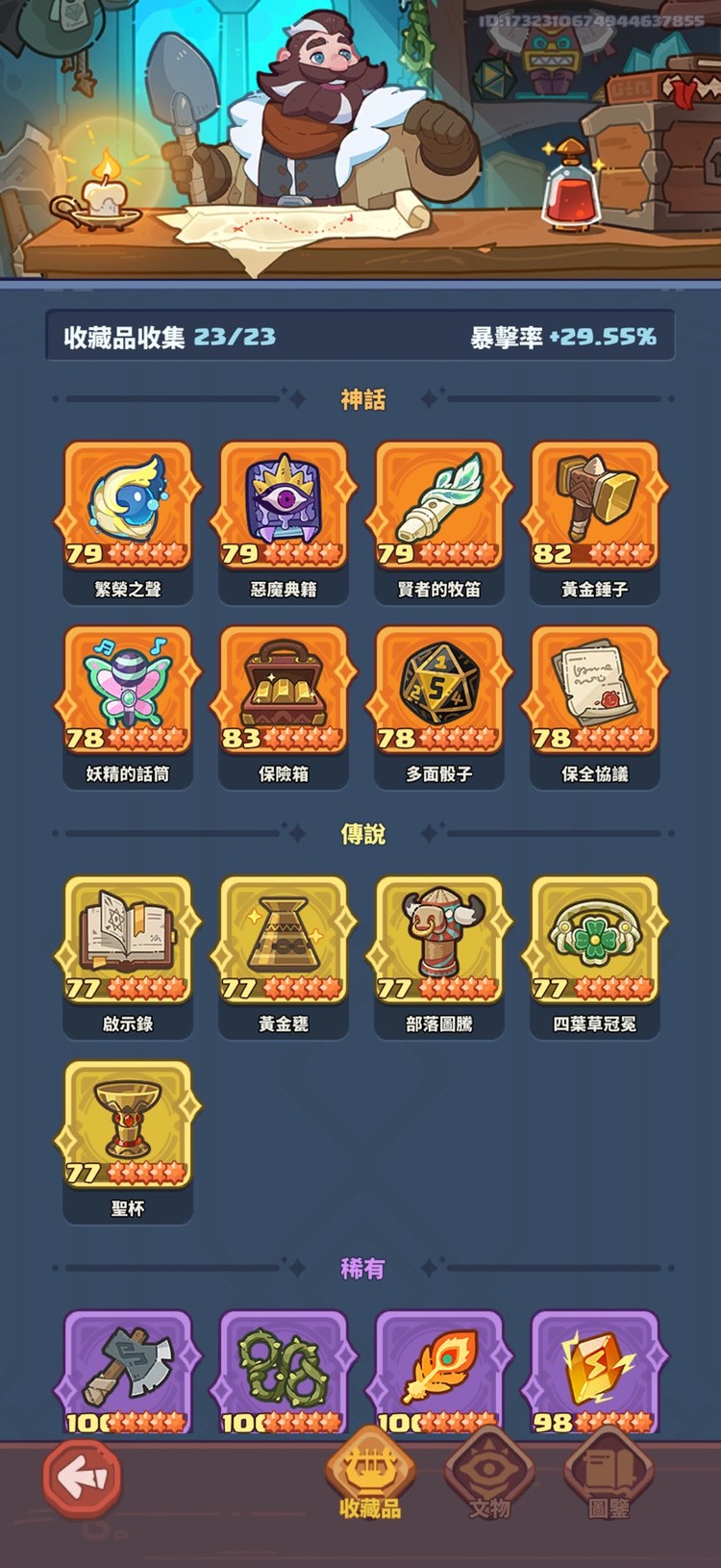Open the 惡魔典籍 item

click(283, 505)
